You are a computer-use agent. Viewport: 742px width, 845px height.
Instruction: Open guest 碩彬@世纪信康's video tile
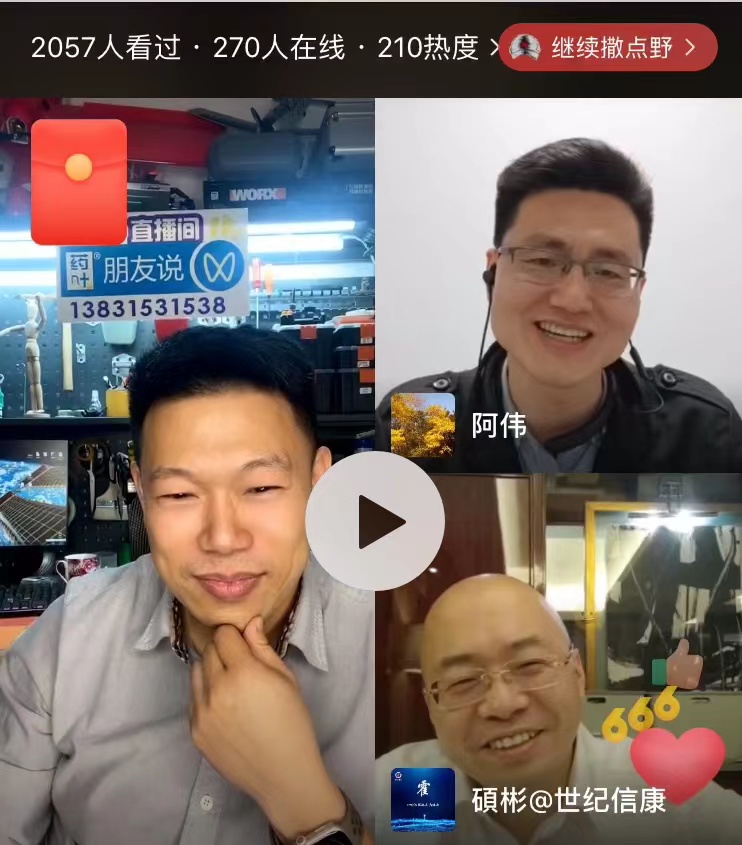click(x=558, y=660)
